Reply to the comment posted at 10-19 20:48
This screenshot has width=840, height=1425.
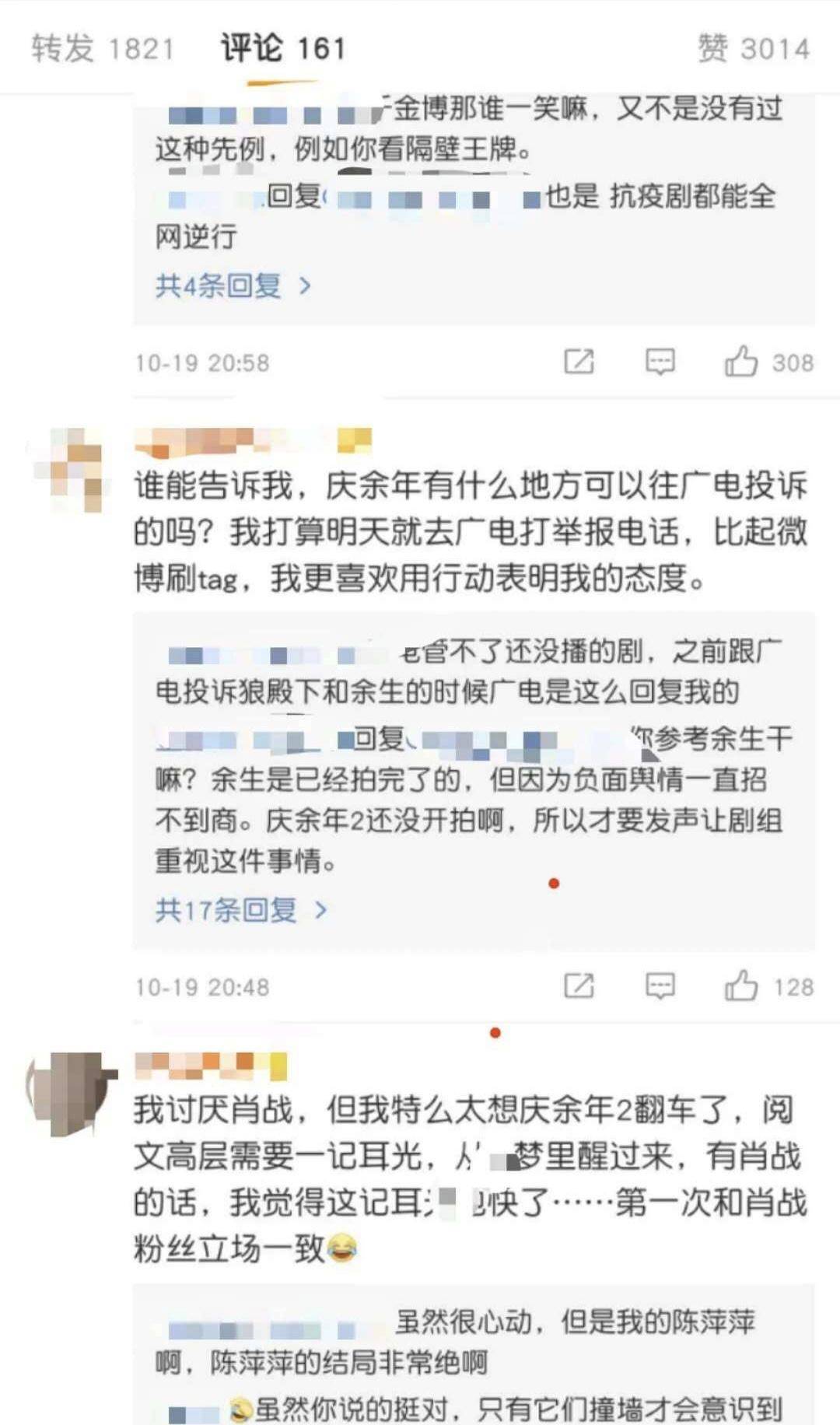pos(660,986)
